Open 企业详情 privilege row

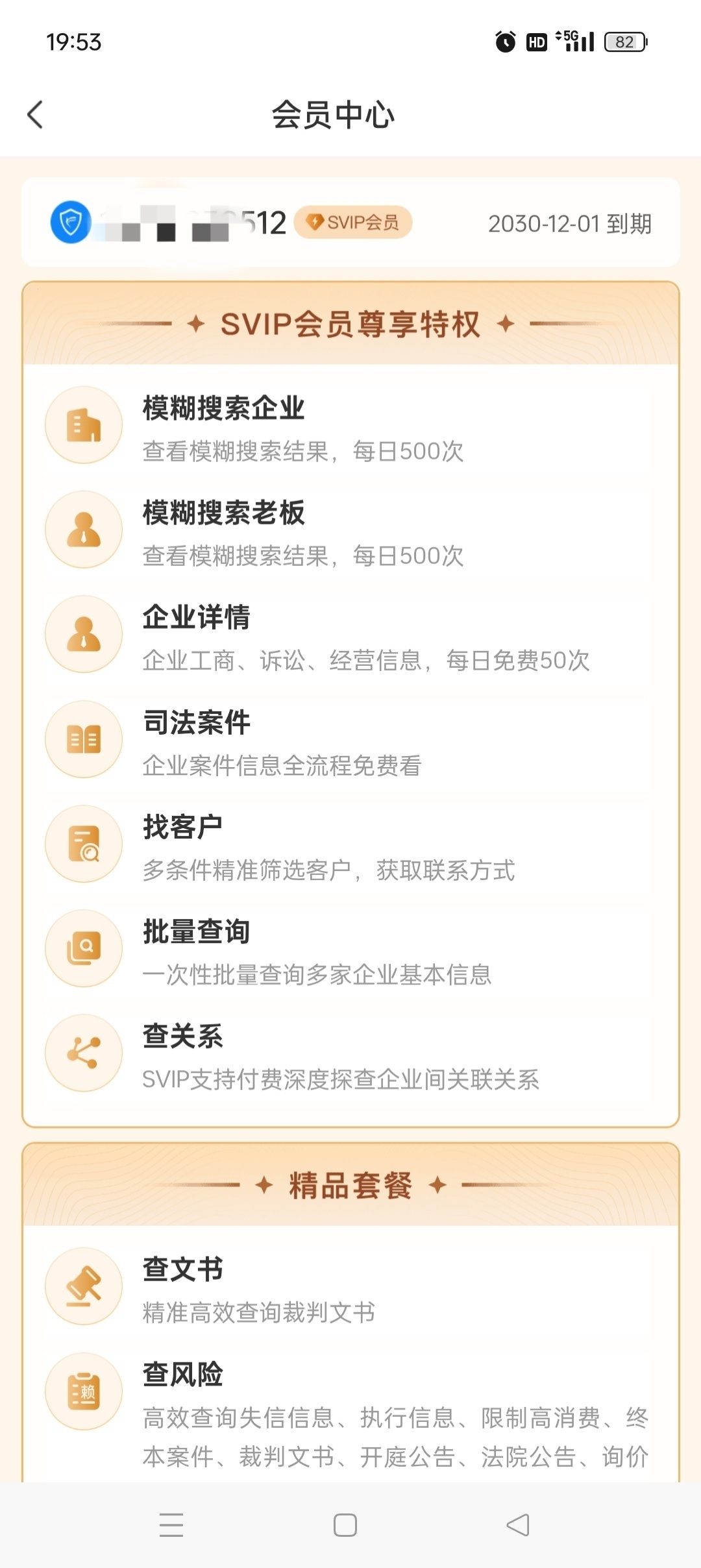[350, 635]
